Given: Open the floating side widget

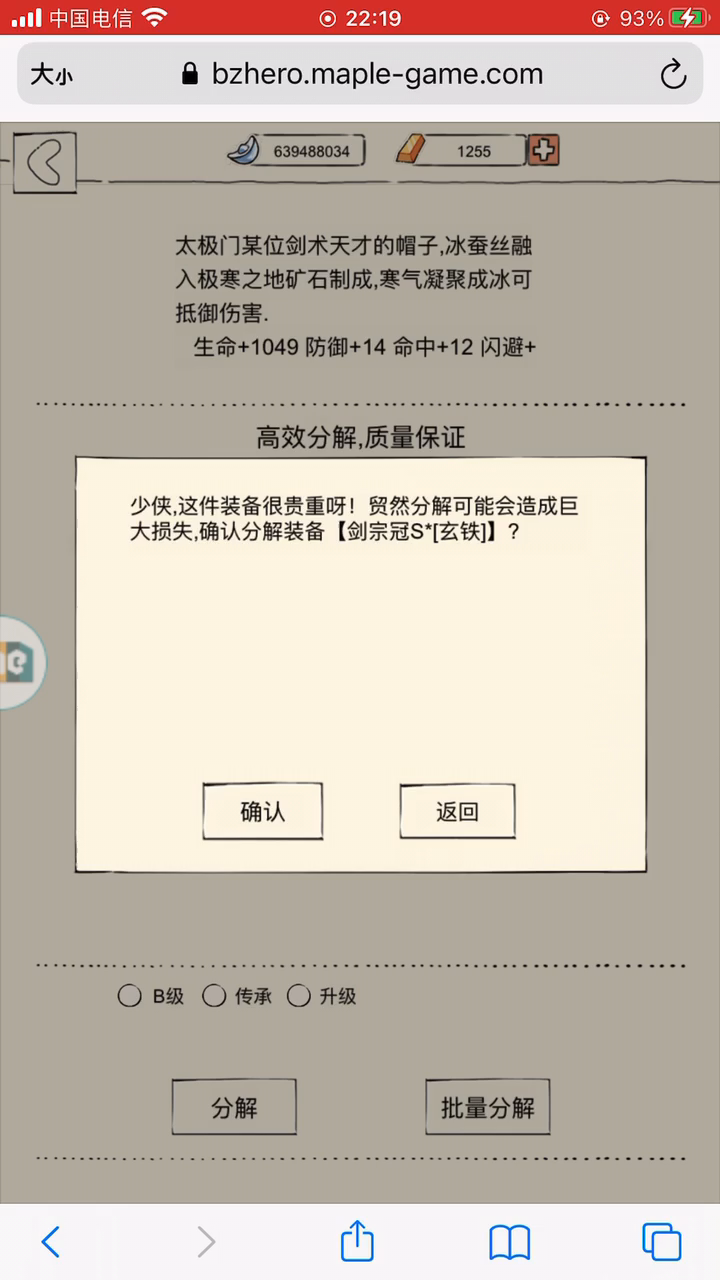Looking at the screenshot, I should click(20, 661).
